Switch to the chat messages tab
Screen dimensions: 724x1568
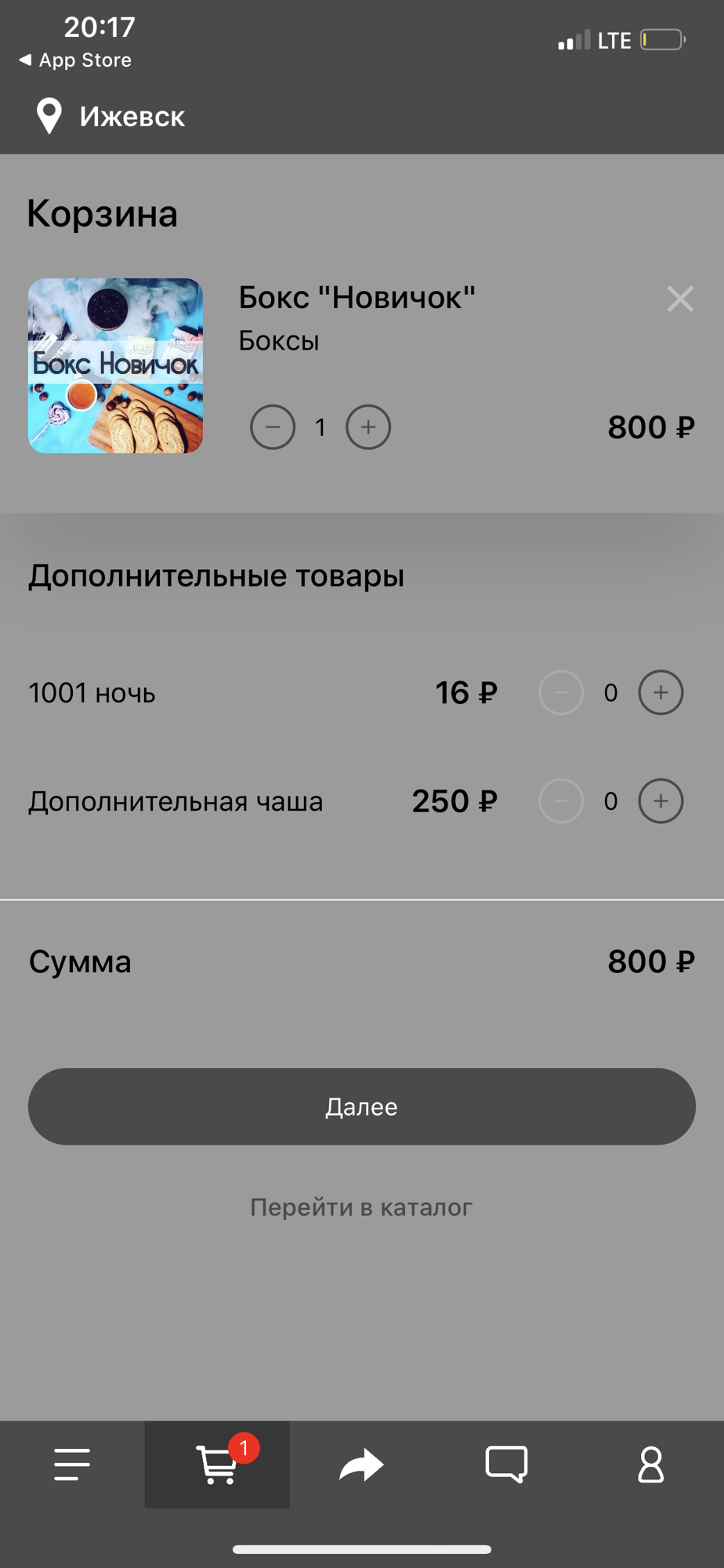506,1465
